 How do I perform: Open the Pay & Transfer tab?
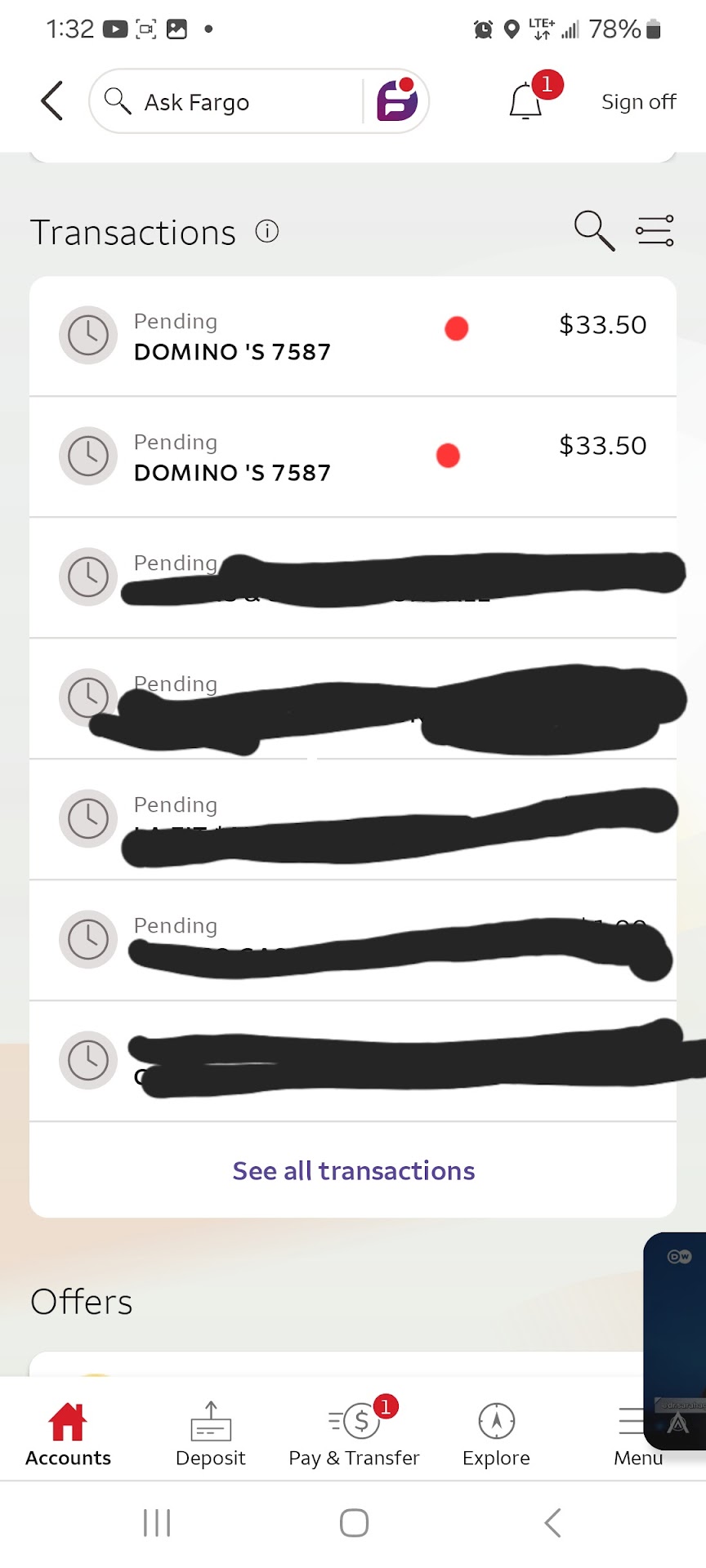pos(354,1434)
